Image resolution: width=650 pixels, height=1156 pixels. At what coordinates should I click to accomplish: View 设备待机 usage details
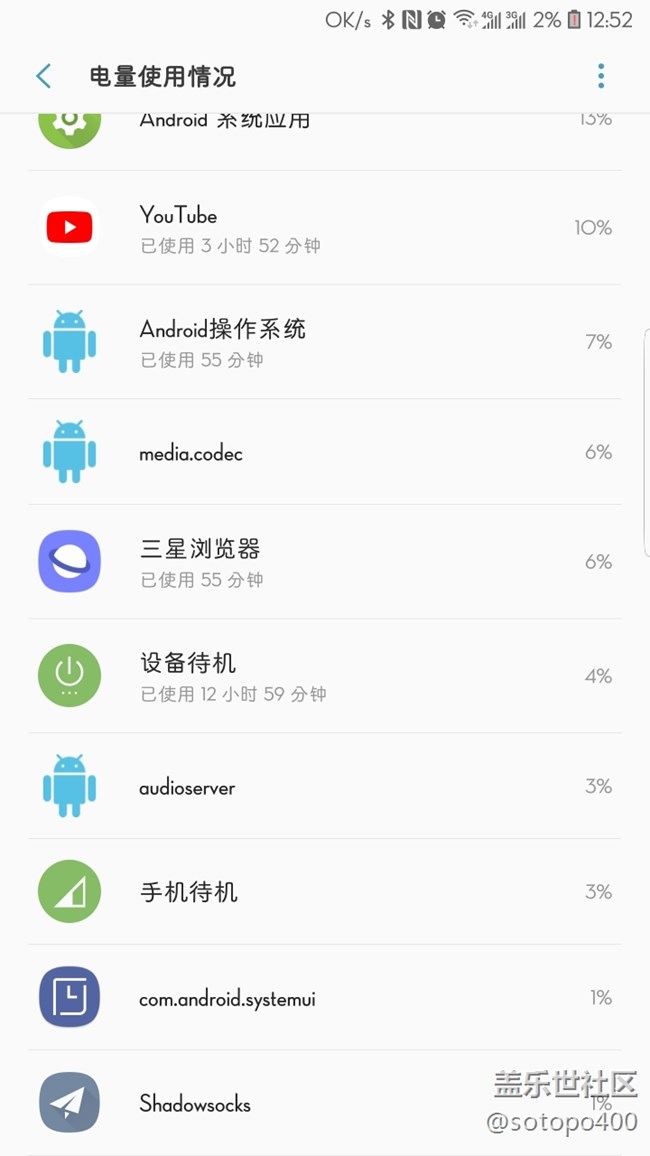point(324,676)
